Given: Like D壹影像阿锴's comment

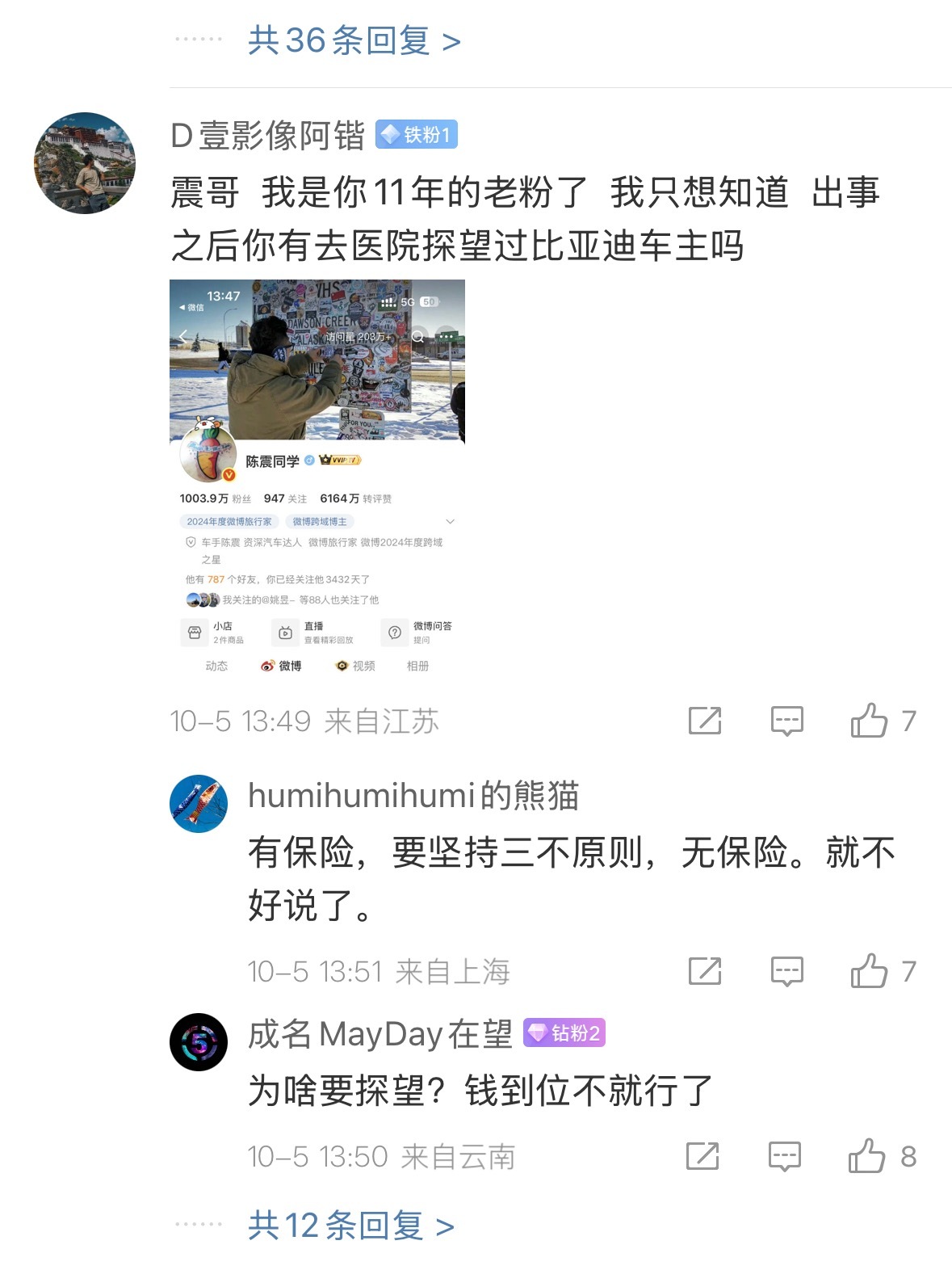Looking at the screenshot, I should [870, 721].
